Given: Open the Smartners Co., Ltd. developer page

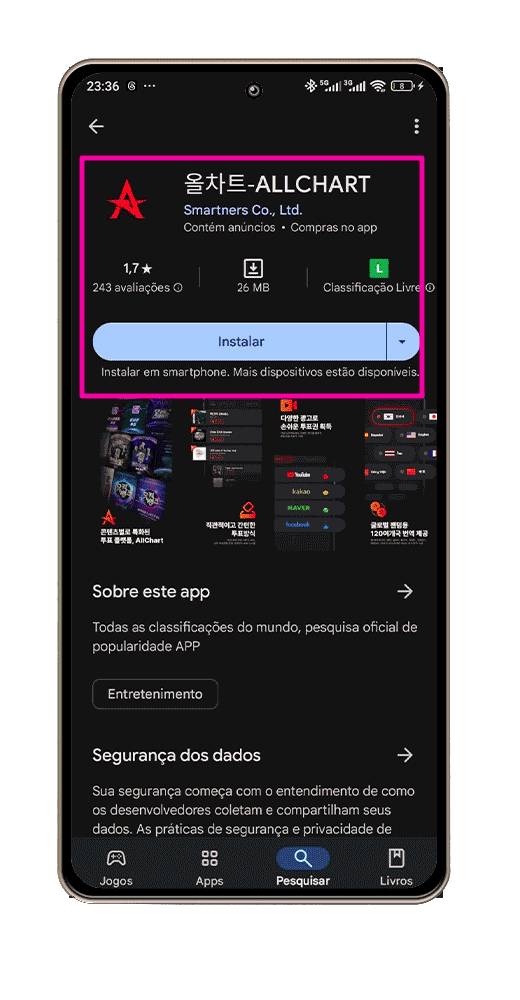Looking at the screenshot, I should point(242,209).
